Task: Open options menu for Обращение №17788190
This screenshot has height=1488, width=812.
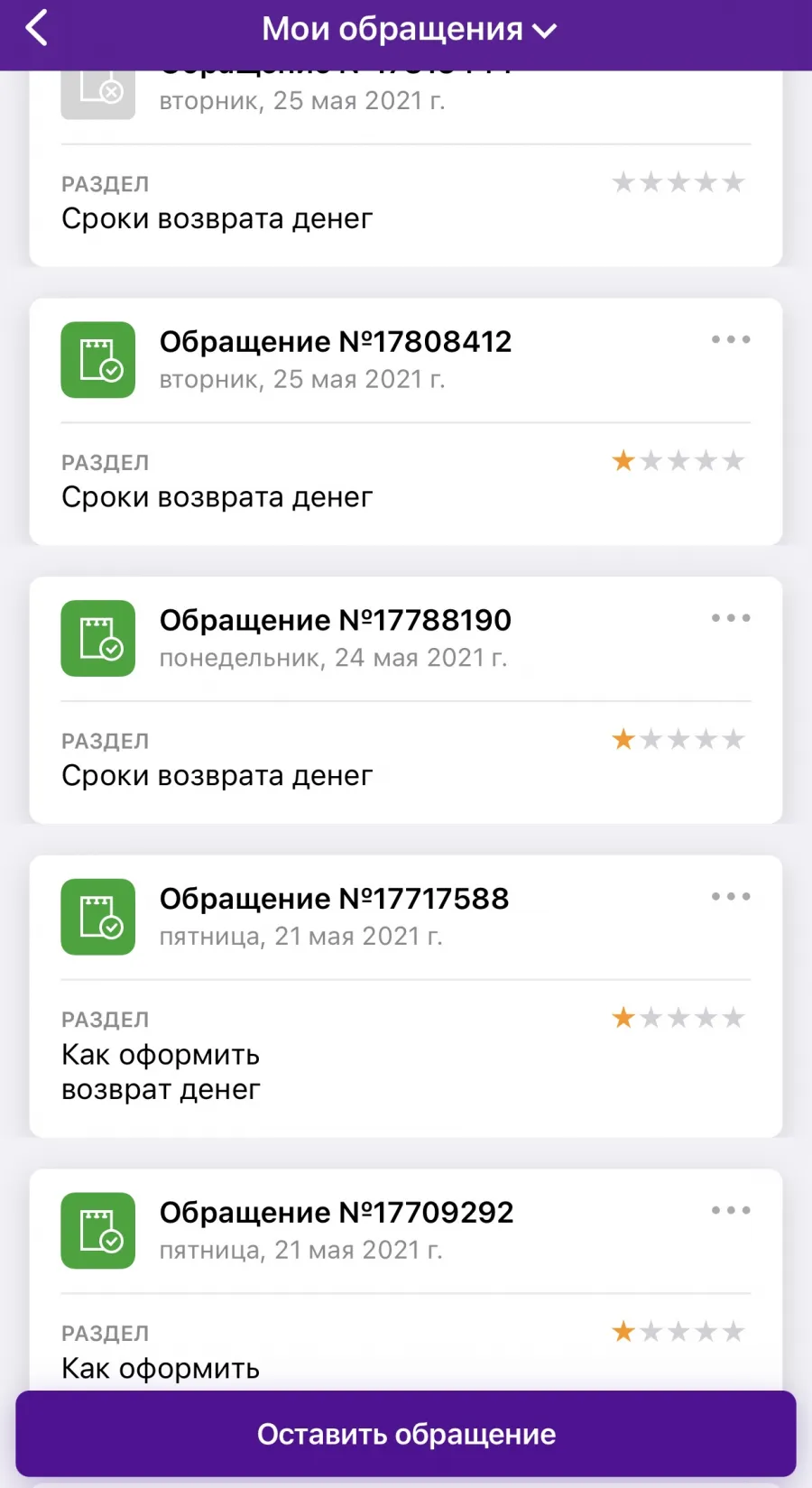Action: (x=731, y=618)
